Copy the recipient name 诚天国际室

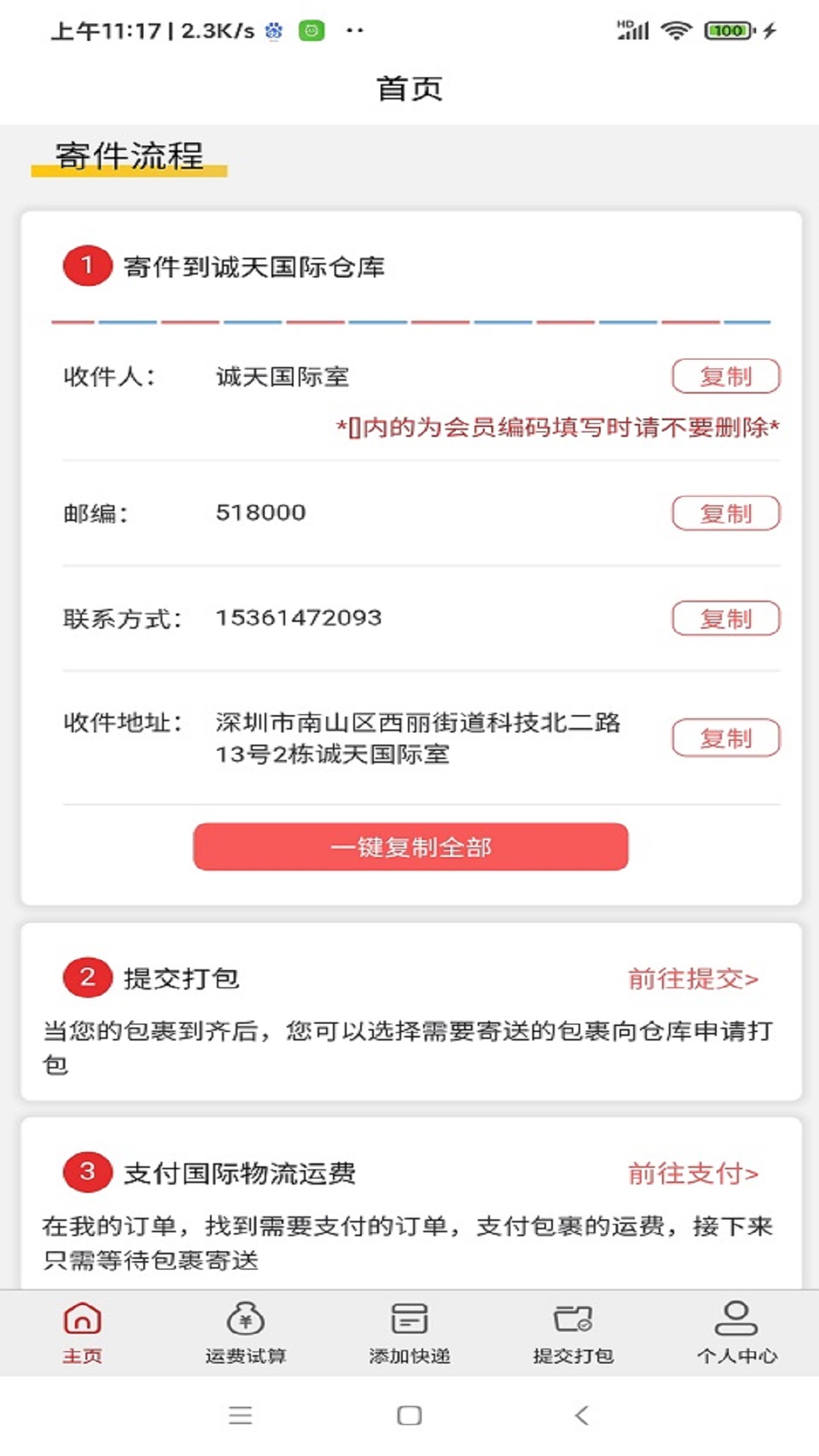(x=726, y=375)
